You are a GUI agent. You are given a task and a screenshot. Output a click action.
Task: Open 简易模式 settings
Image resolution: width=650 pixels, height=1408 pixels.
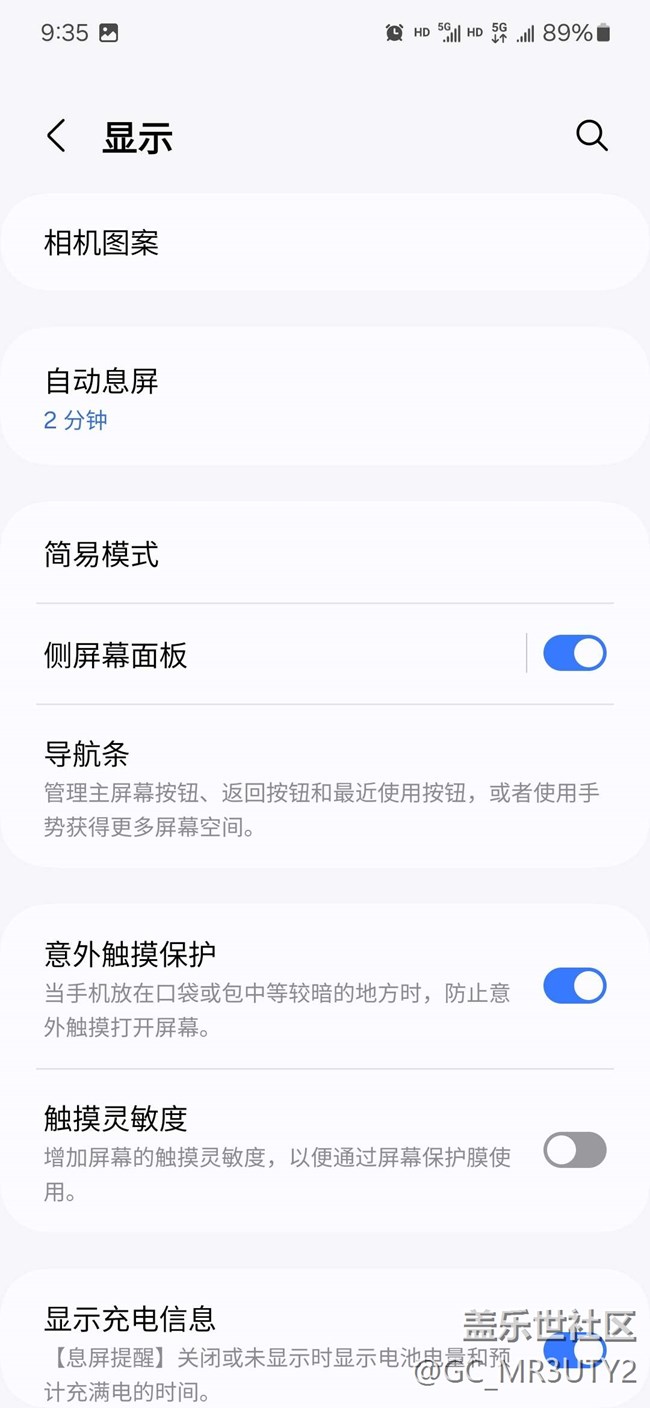click(325, 553)
